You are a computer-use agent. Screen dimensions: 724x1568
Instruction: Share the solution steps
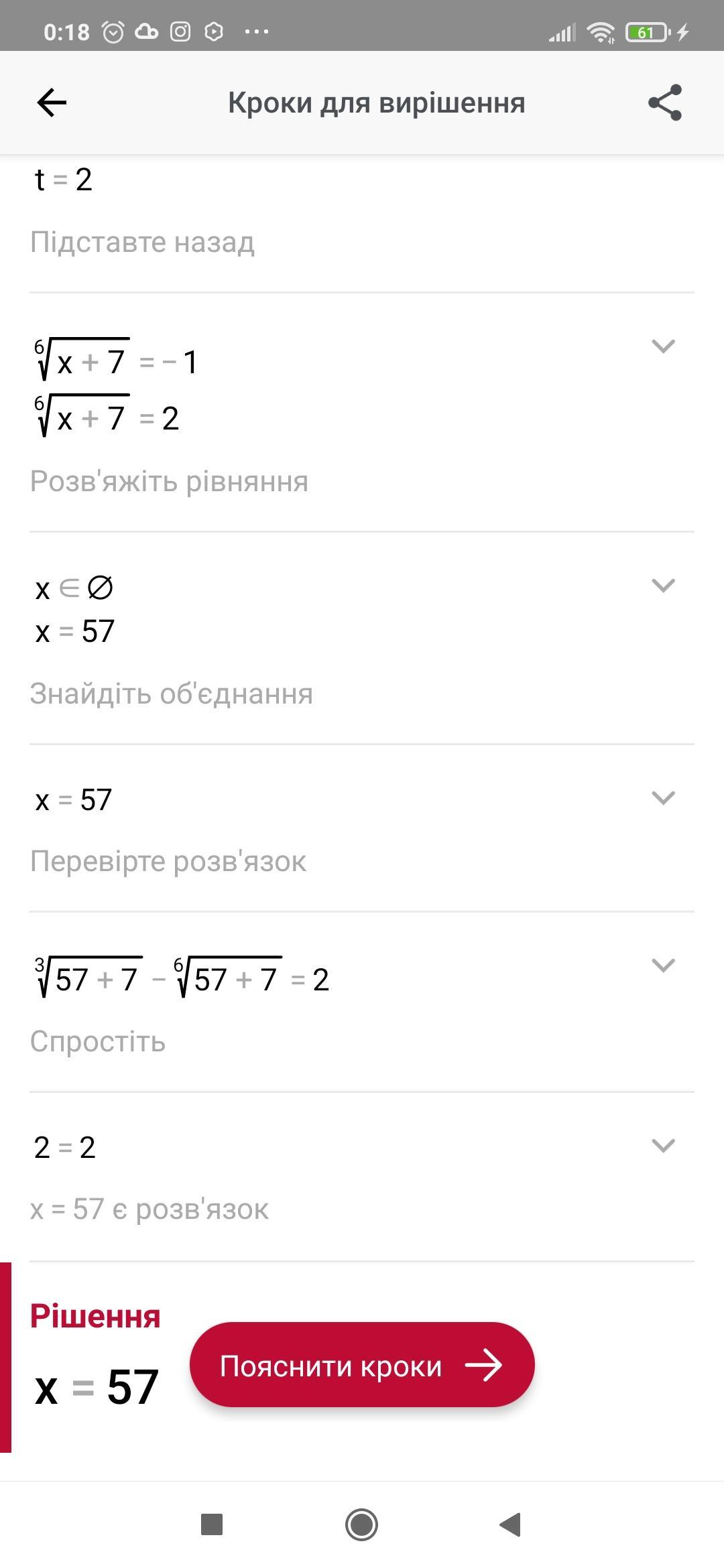click(x=664, y=103)
